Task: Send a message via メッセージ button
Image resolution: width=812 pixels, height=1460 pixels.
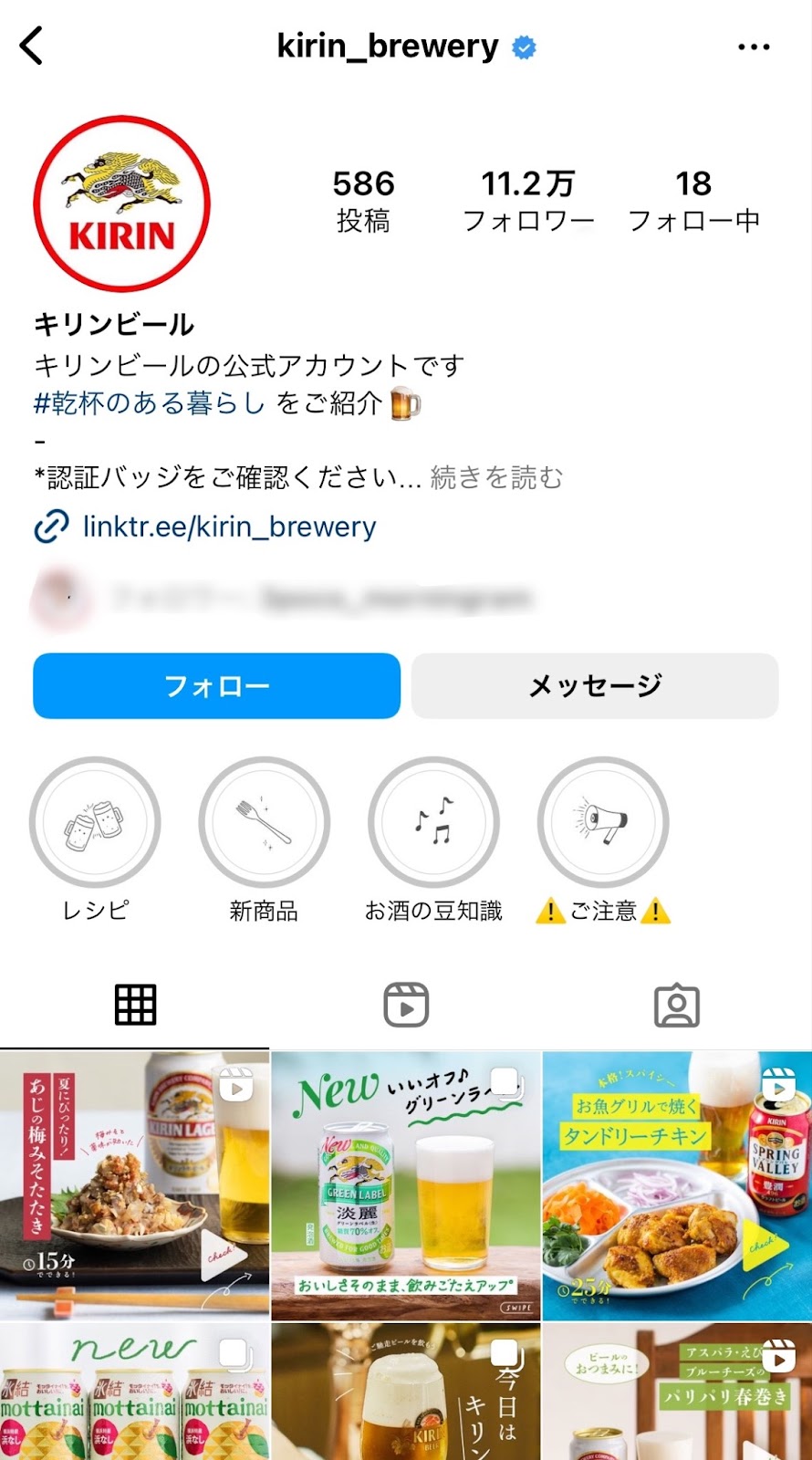Action: click(595, 686)
